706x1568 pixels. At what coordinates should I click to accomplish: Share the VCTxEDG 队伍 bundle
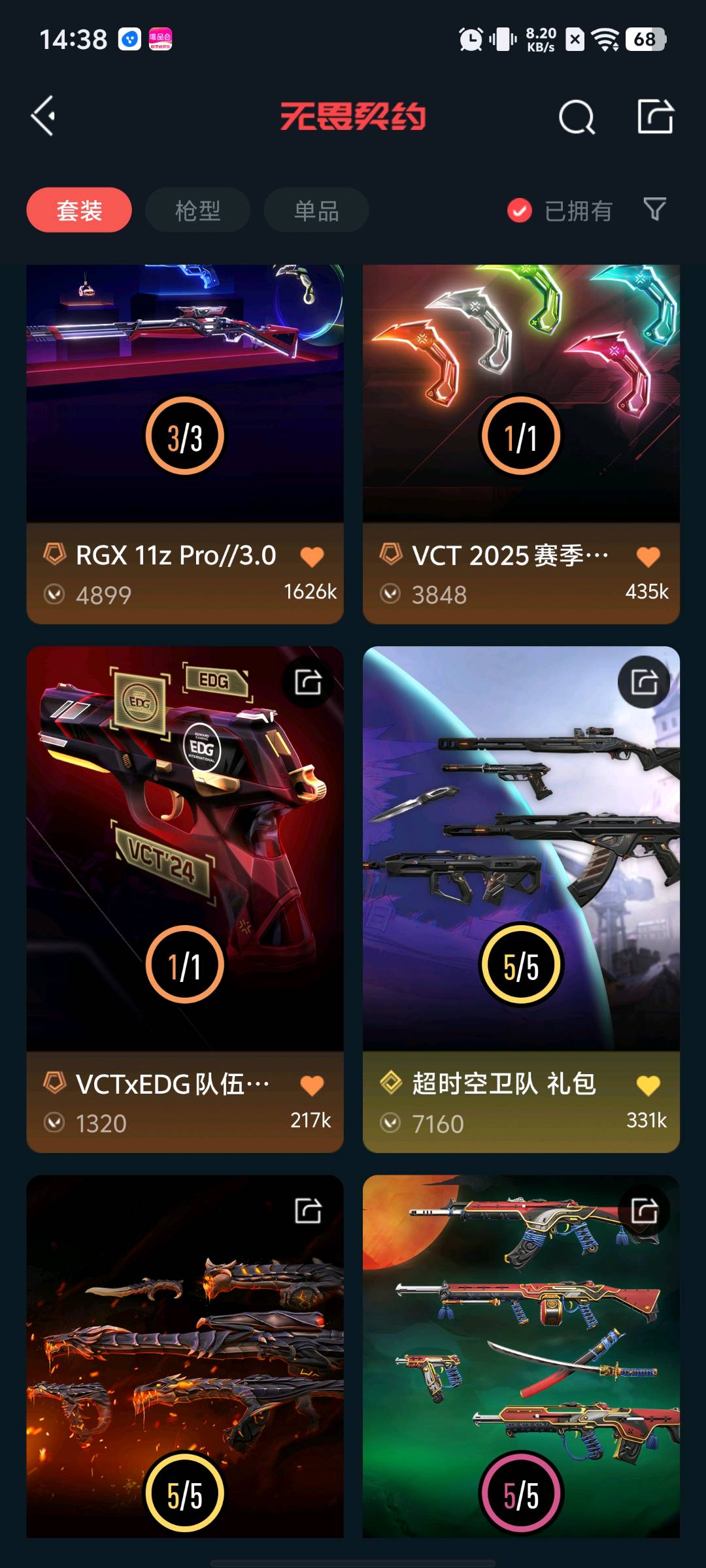[x=308, y=682]
